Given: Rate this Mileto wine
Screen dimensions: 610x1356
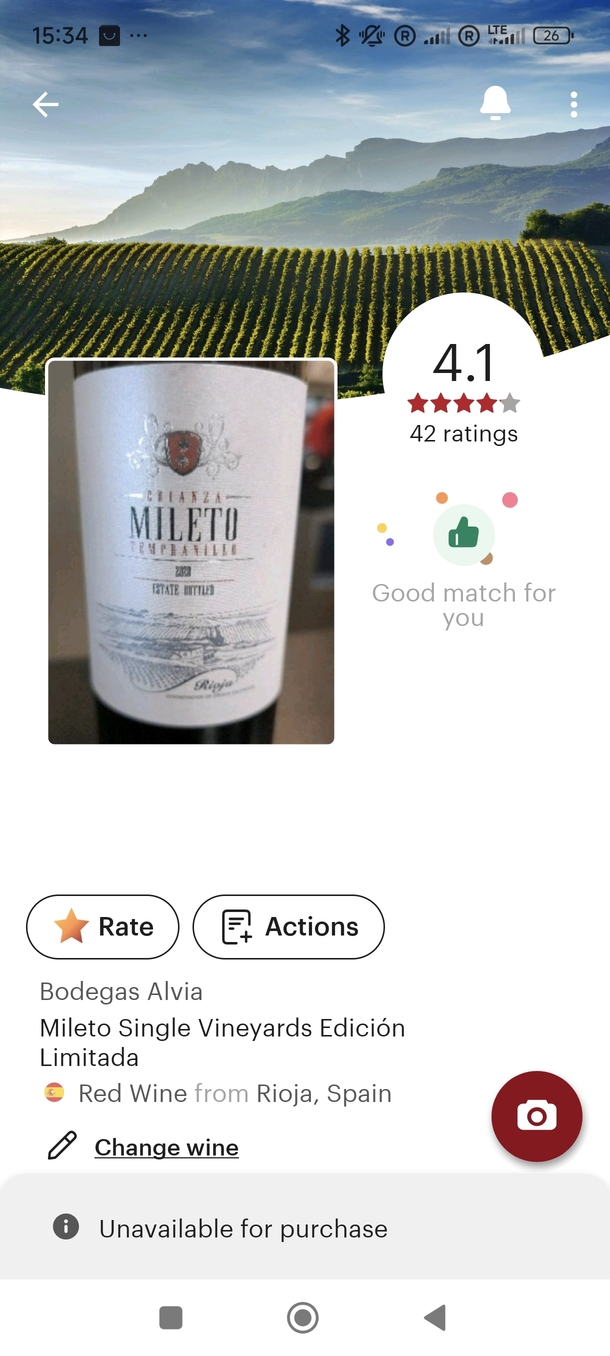Looking at the screenshot, I should point(102,927).
